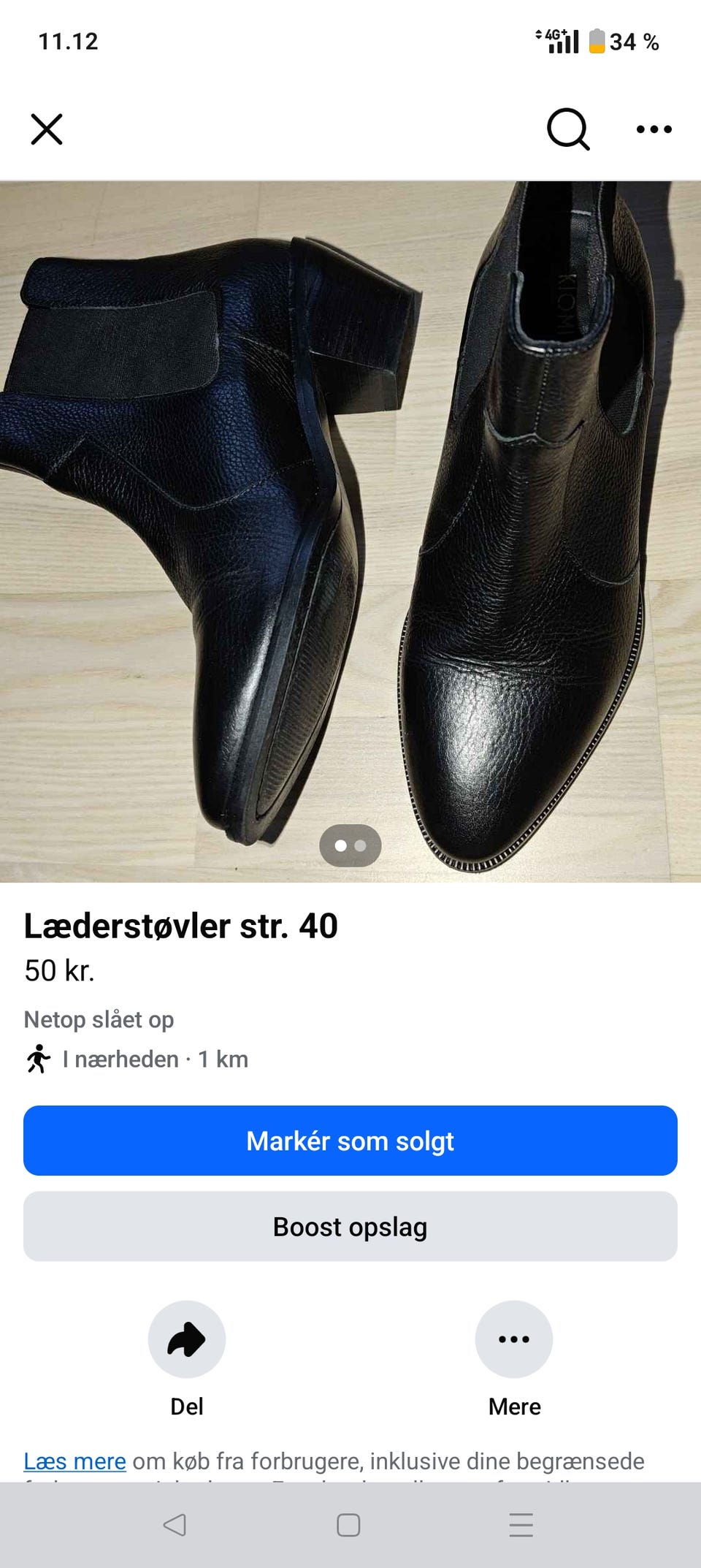Open recent apps from the navigation bar

click(x=521, y=1526)
